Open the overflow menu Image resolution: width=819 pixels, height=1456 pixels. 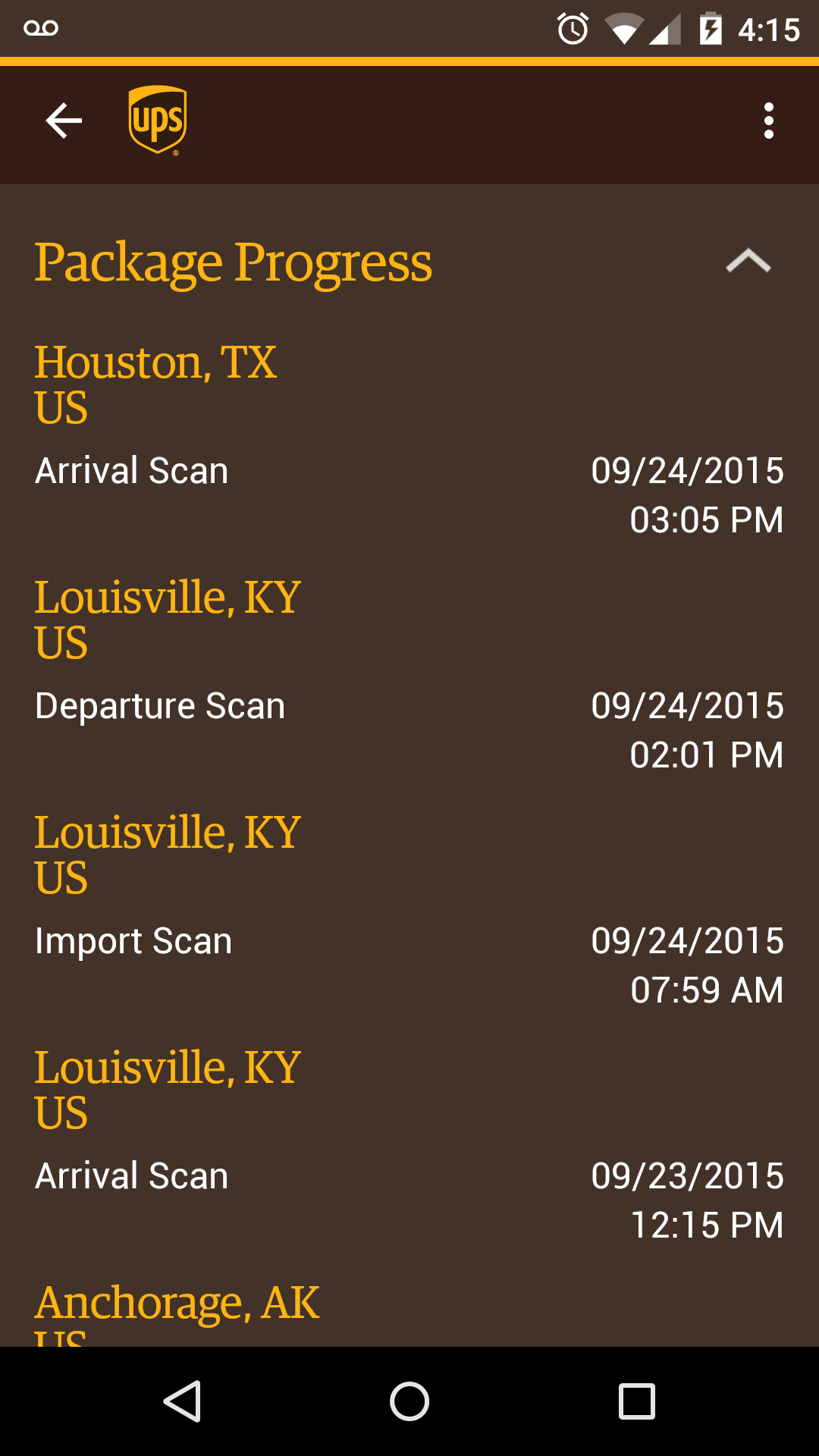(769, 121)
